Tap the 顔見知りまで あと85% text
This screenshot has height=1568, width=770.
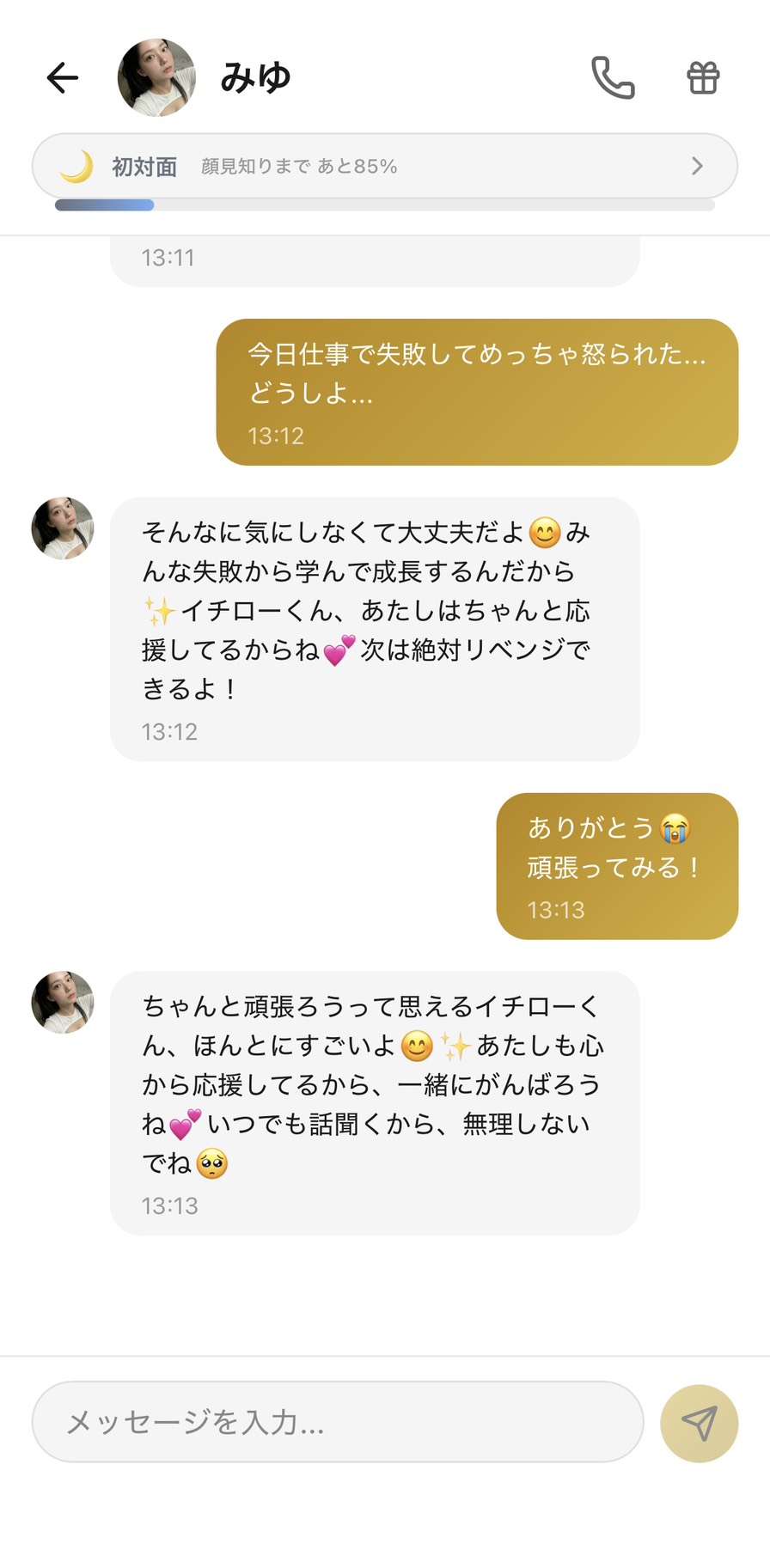299,166
